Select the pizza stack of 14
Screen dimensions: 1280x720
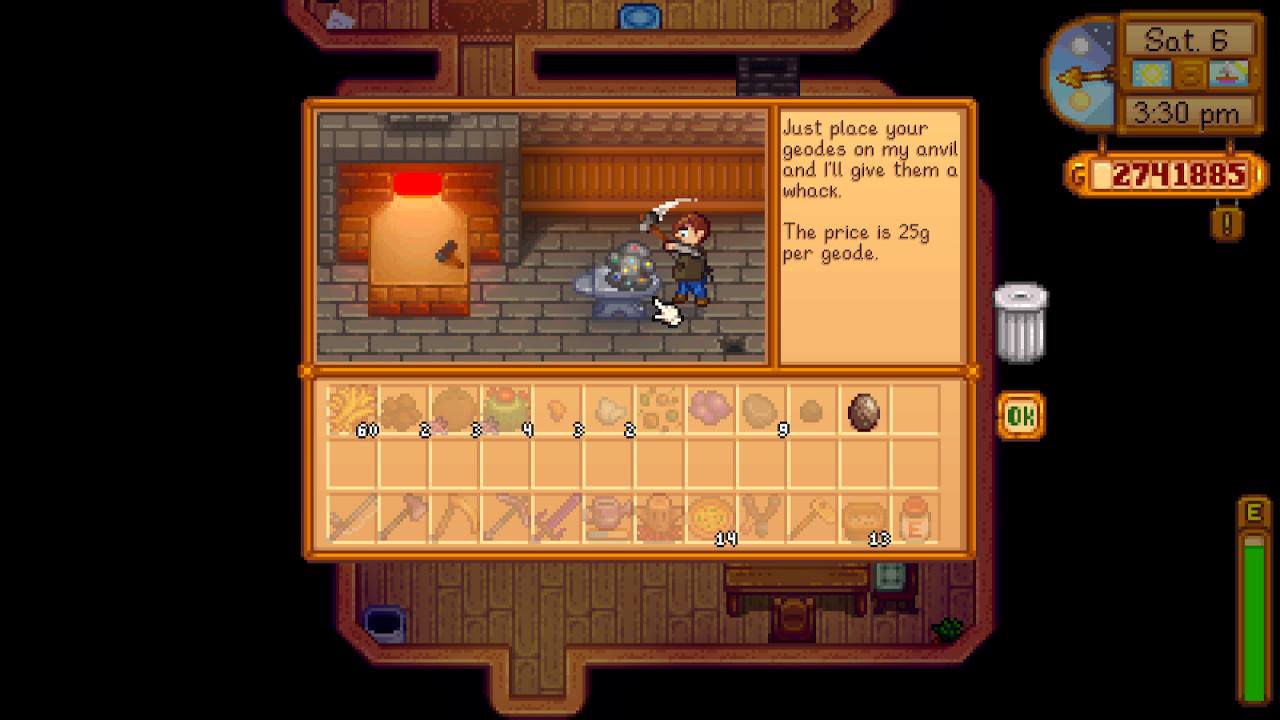point(711,519)
